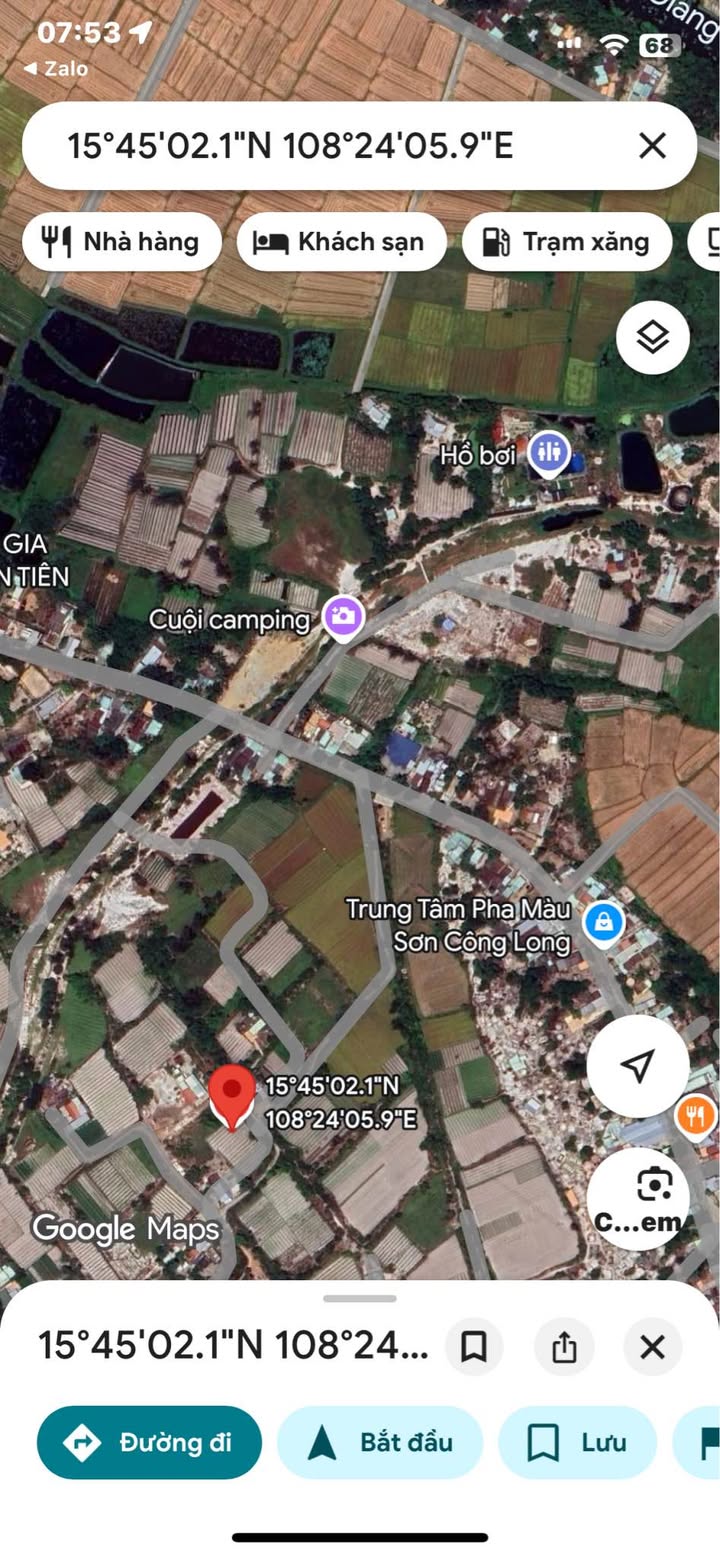Image resolution: width=720 pixels, height=1557 pixels.
Task: Select the Khách sạn chip
Action: point(341,242)
